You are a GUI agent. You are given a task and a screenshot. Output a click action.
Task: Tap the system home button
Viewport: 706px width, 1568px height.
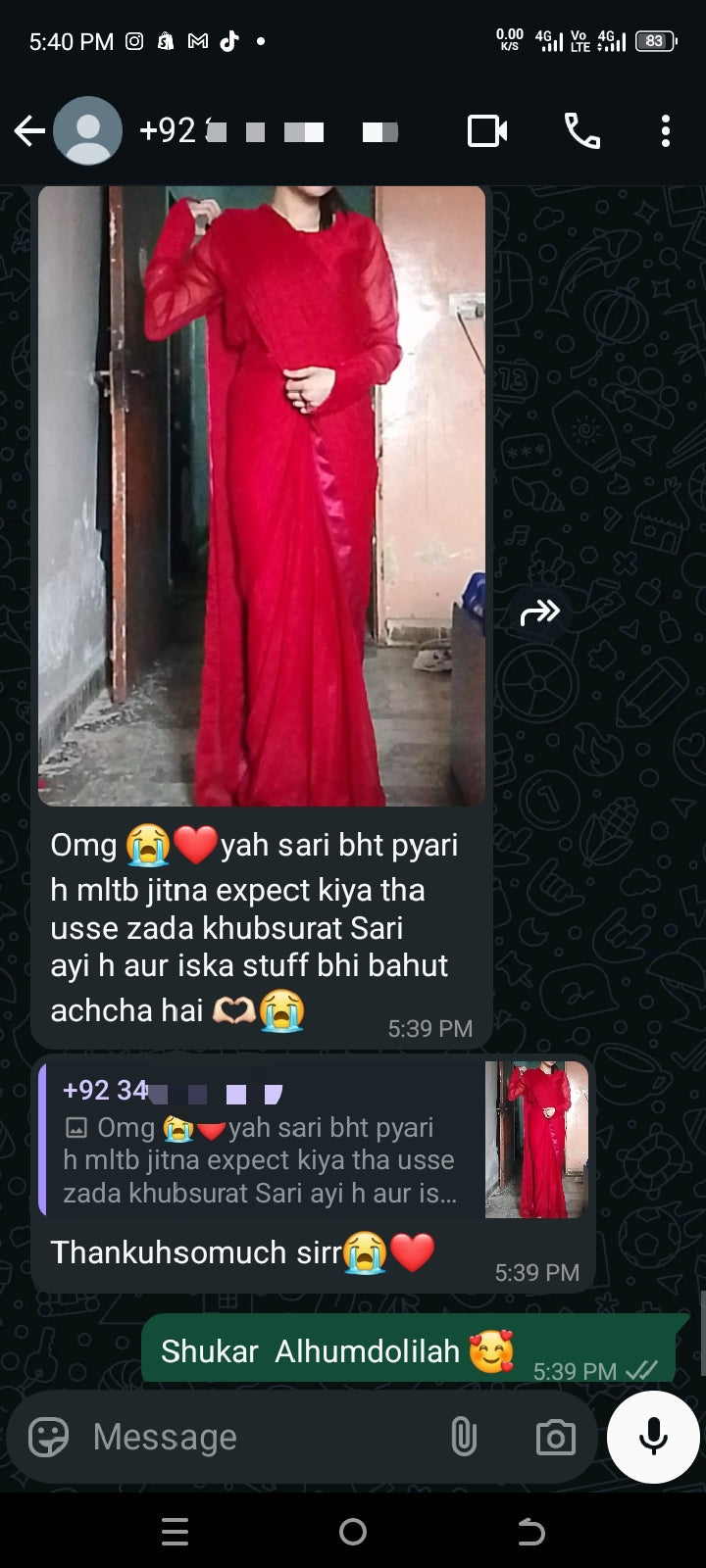pyautogui.click(x=353, y=1532)
